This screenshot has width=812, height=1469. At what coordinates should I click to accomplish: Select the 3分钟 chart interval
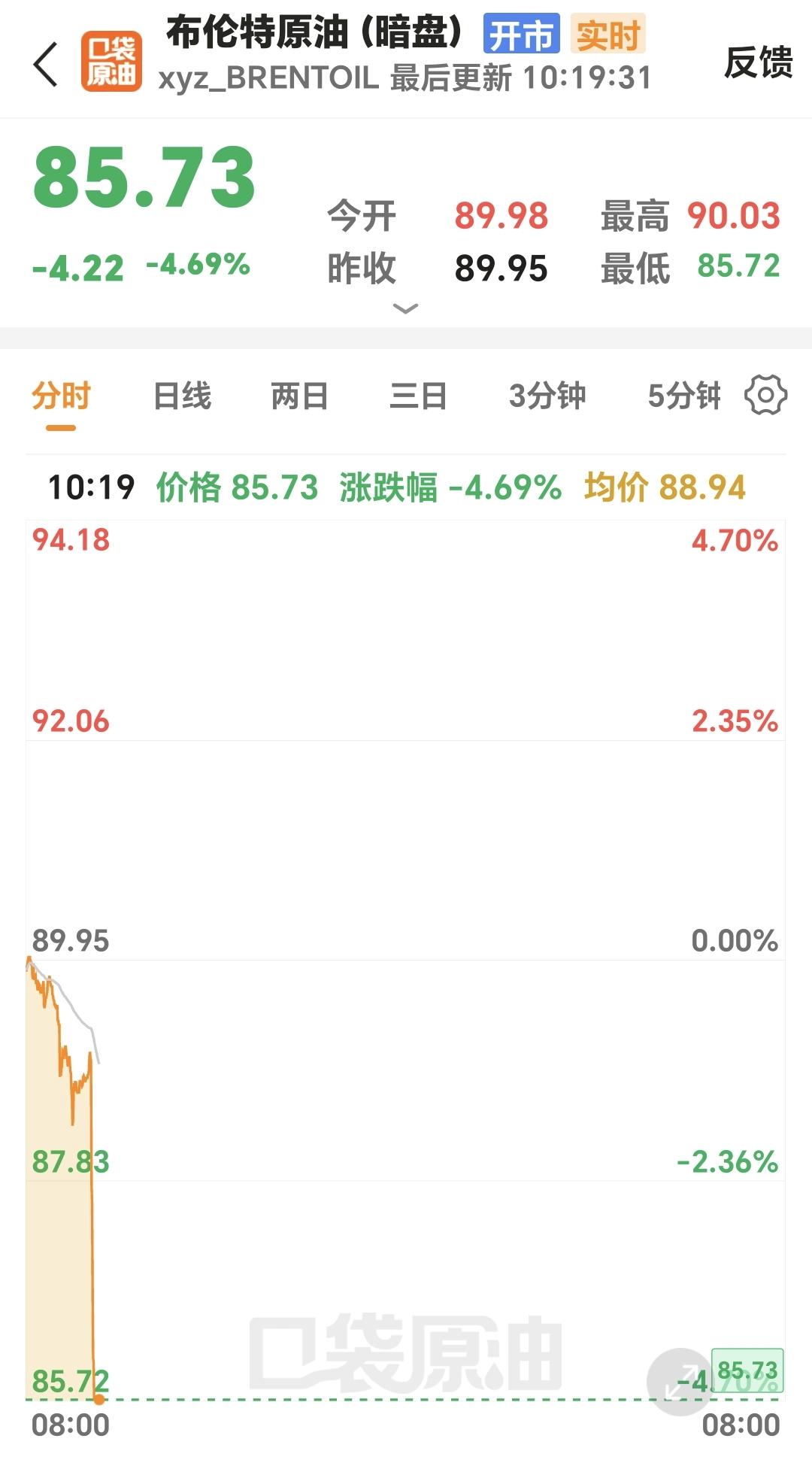pyautogui.click(x=547, y=396)
